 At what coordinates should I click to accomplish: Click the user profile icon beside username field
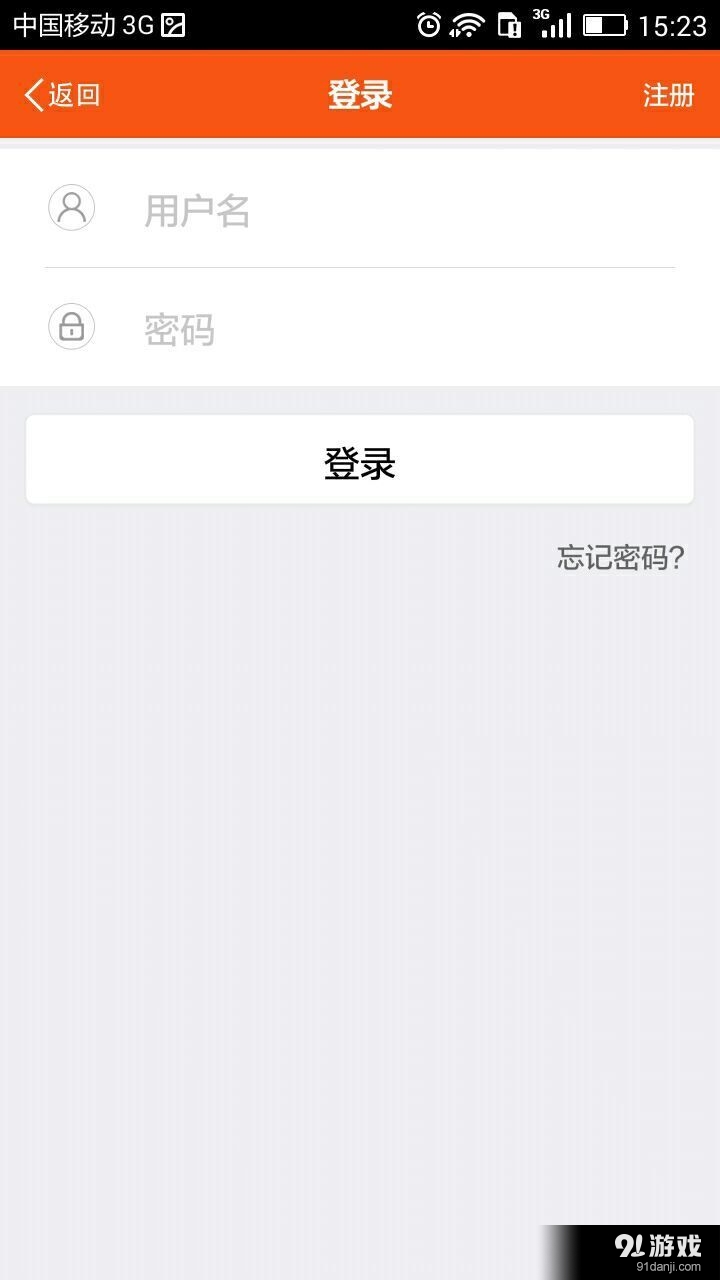pyautogui.click(x=71, y=207)
